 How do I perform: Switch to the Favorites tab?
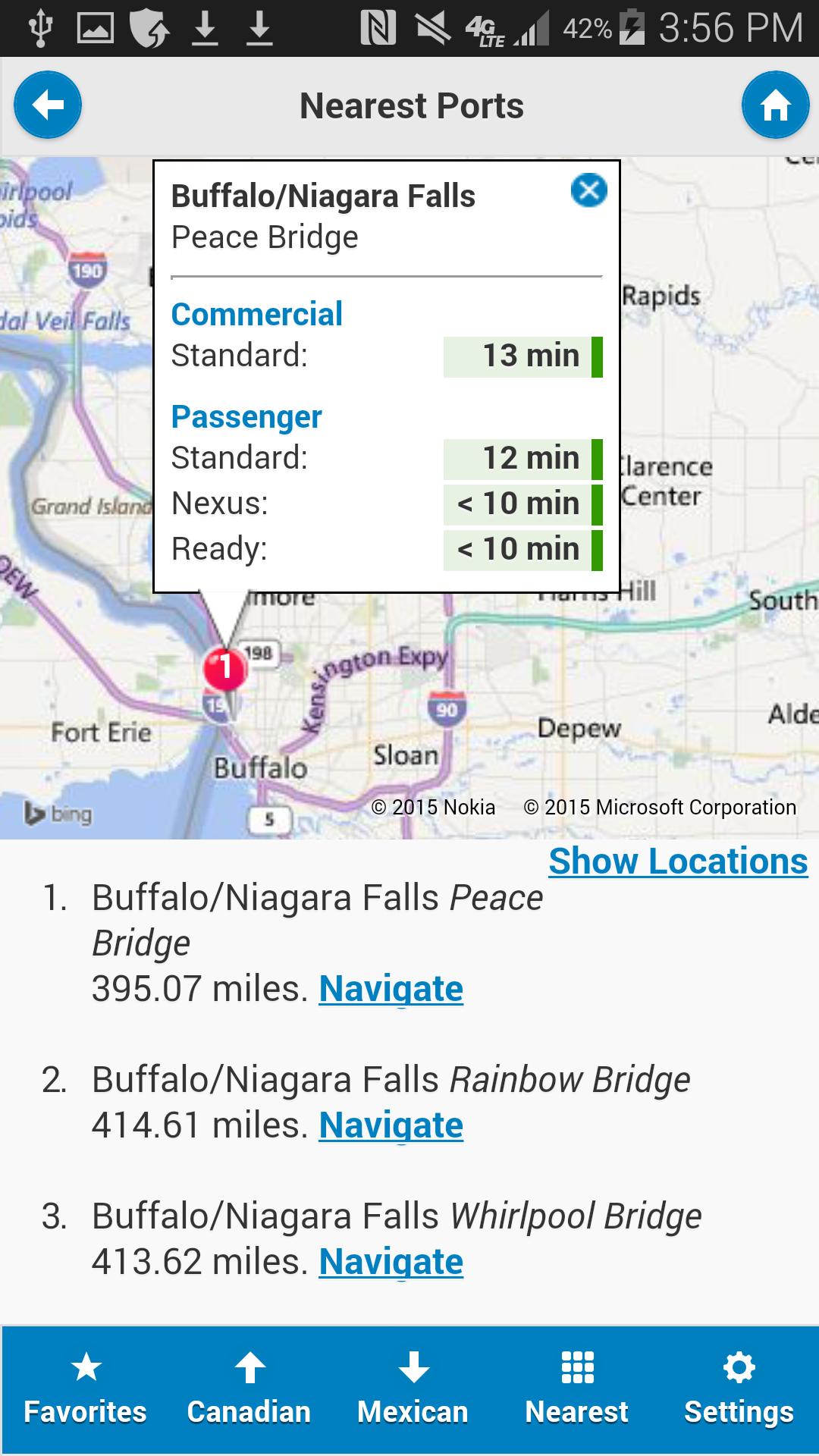coord(85,1391)
